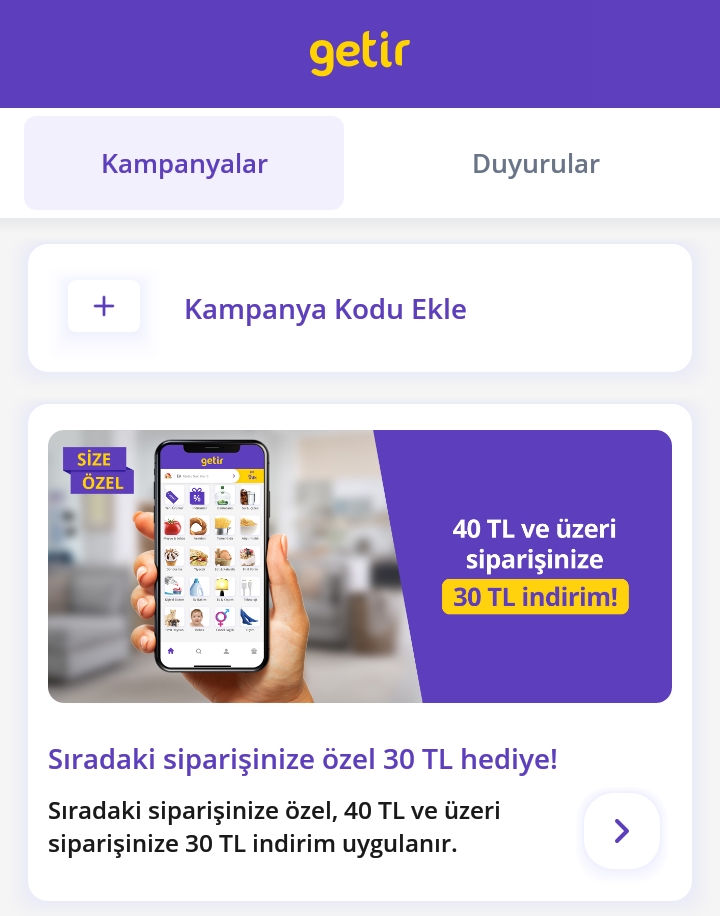Tap the arrow on the 30 TL hediye campaign

coord(621,831)
